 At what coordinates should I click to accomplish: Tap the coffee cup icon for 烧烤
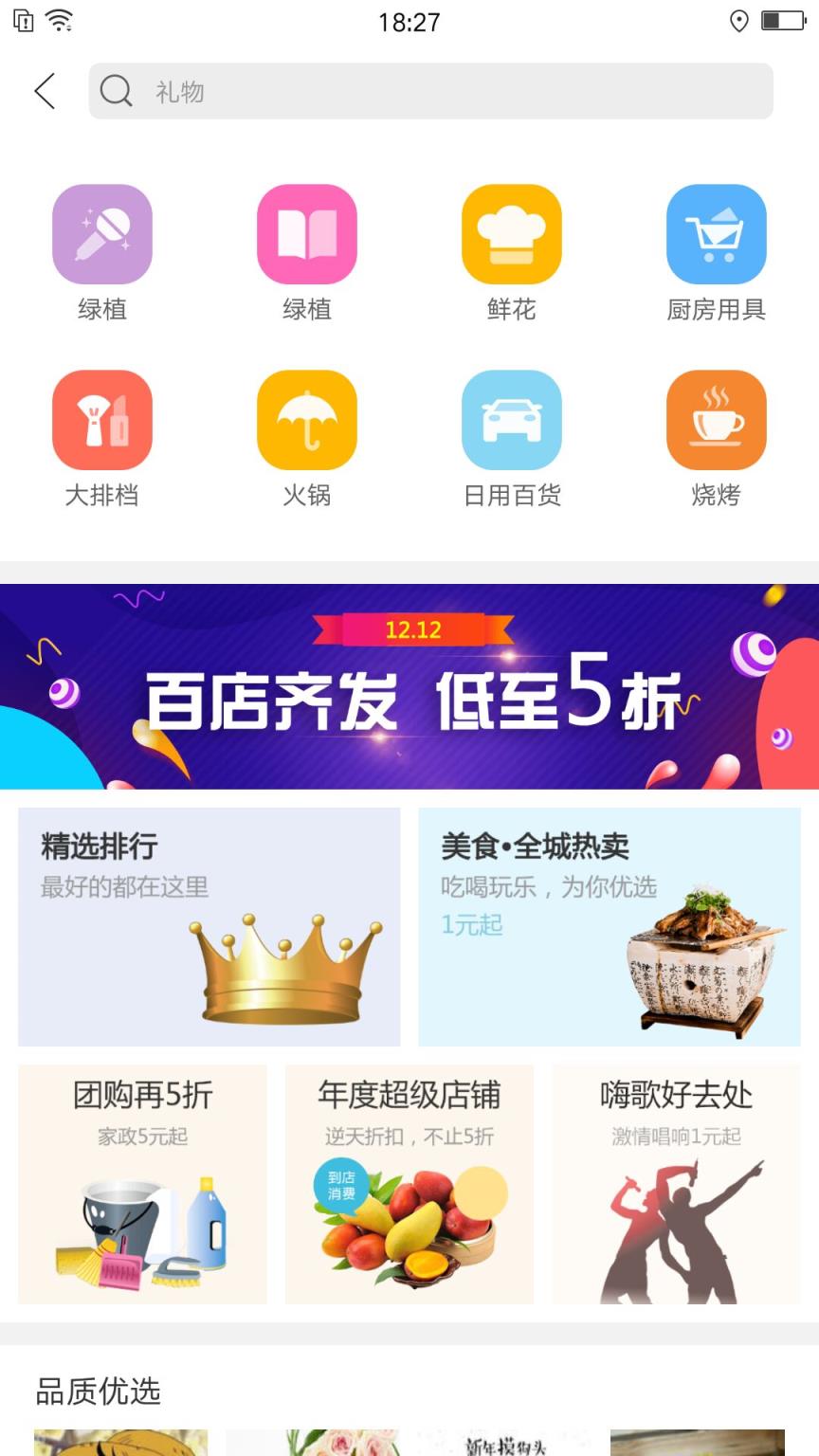pos(717,419)
